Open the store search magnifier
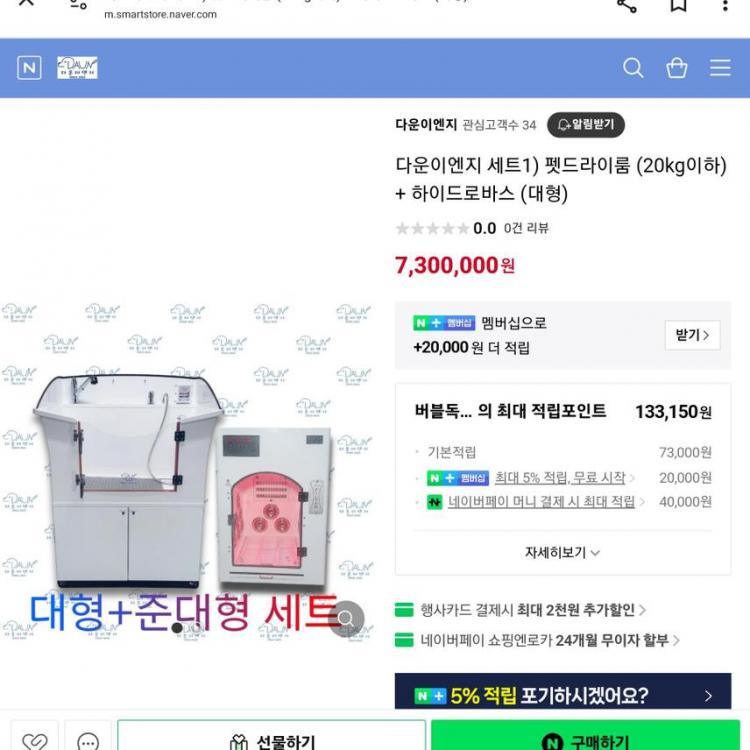 (x=633, y=68)
